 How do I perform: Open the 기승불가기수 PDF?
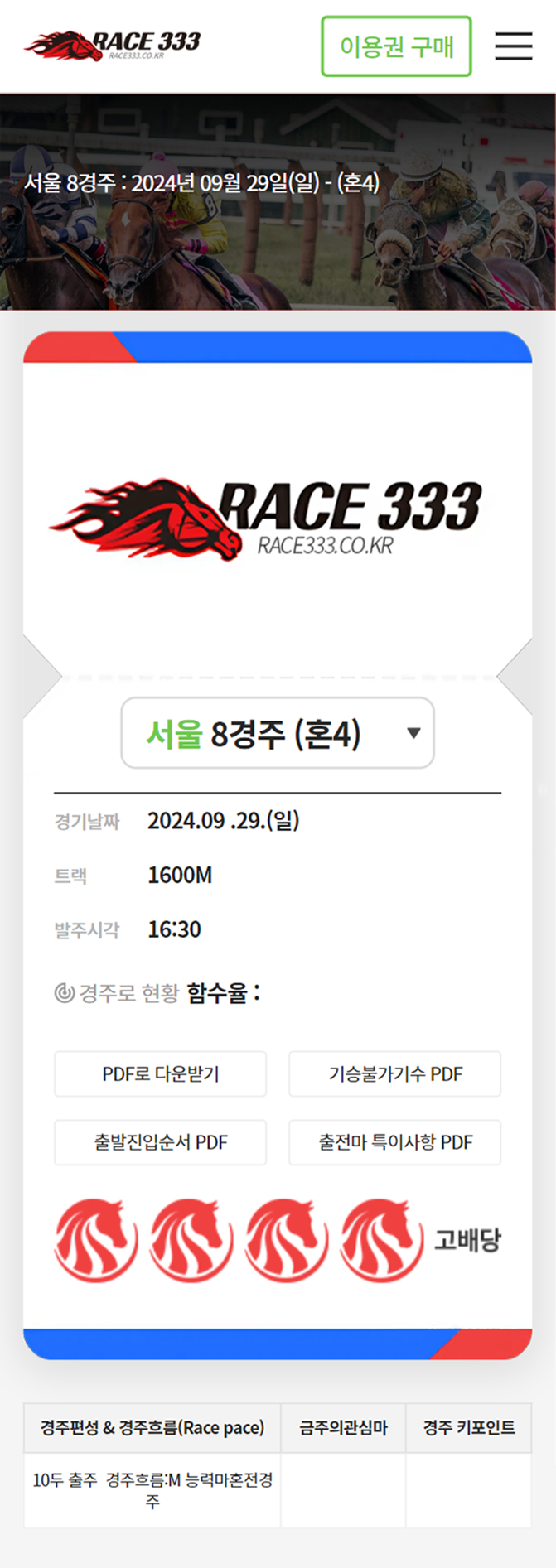(395, 1073)
